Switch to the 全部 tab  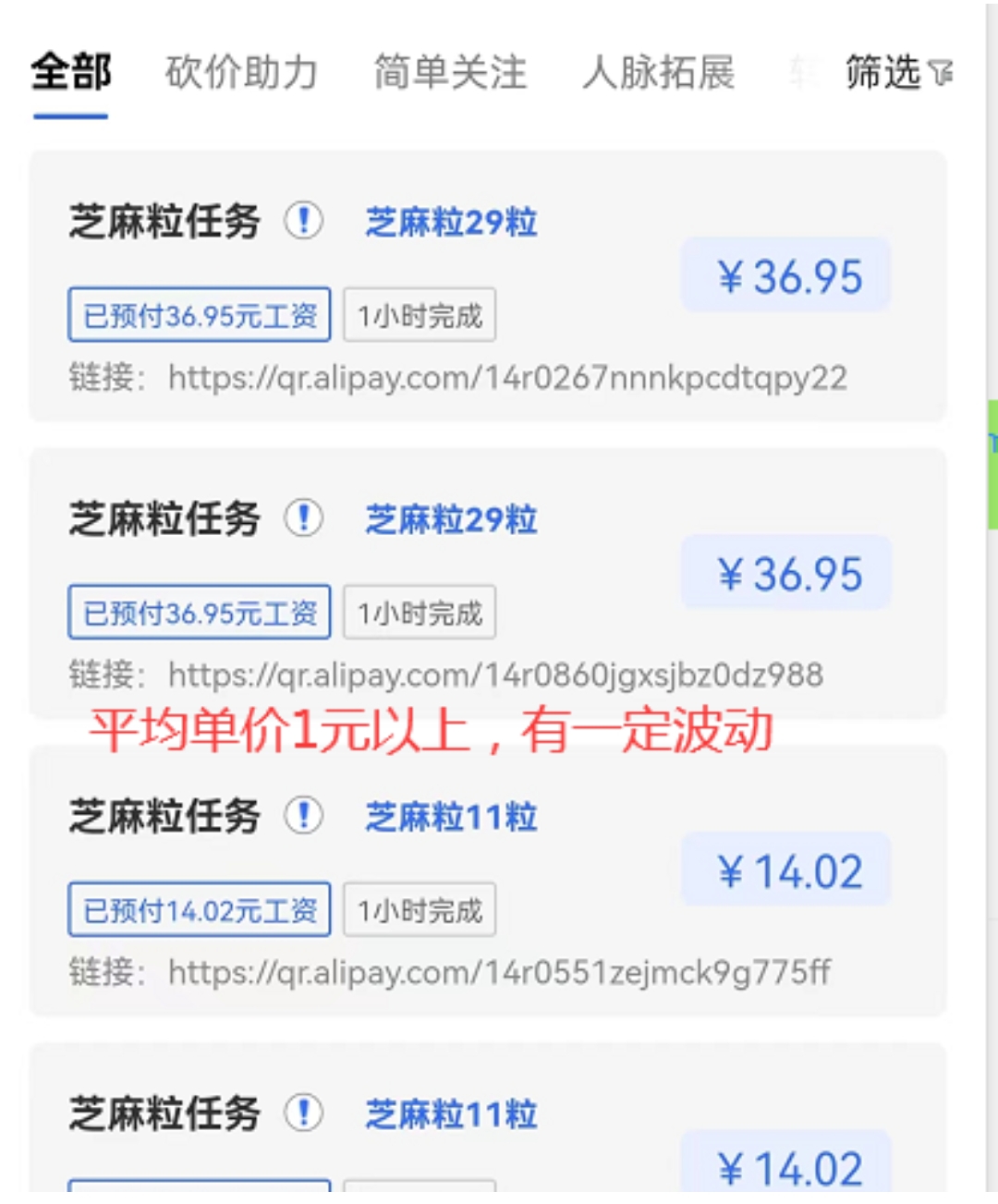70,73
